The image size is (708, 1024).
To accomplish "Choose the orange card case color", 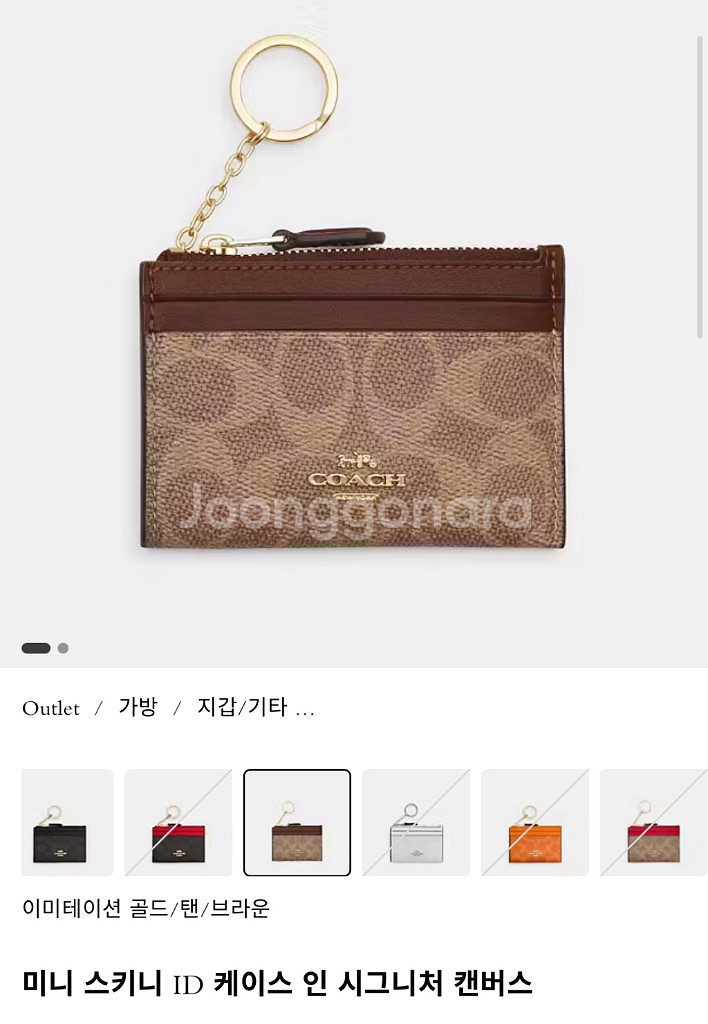I will tap(535, 822).
